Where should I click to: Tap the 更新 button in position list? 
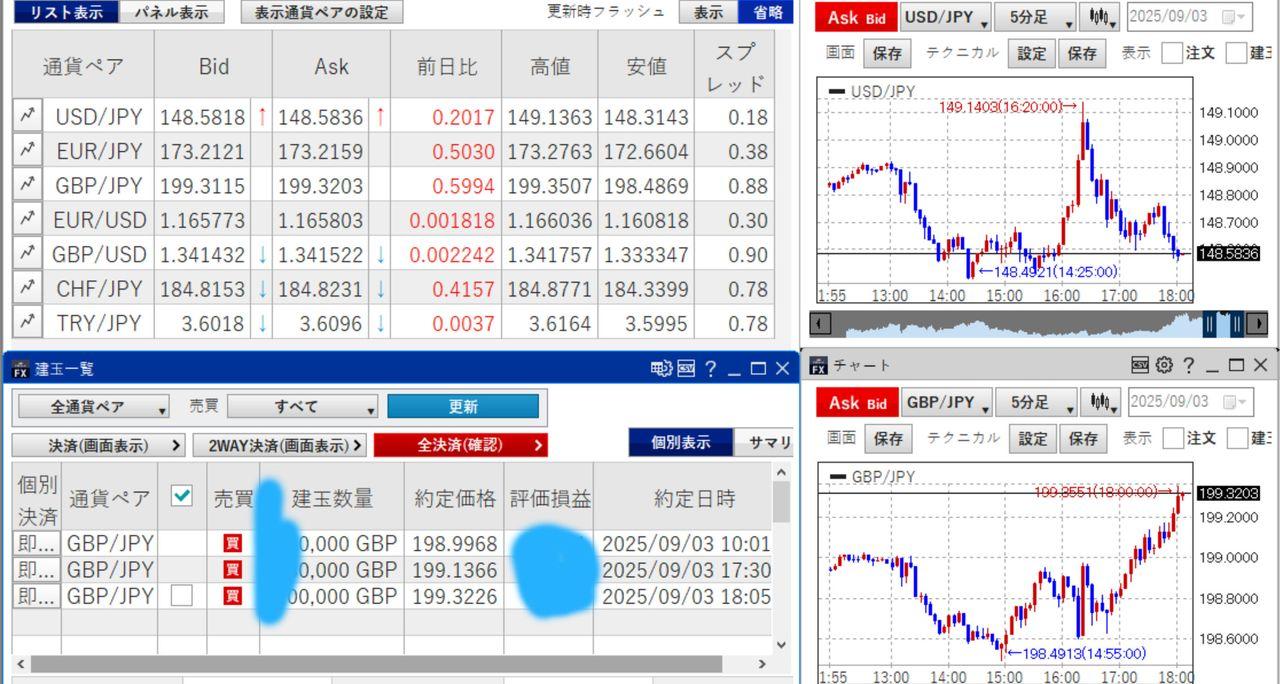[x=462, y=406]
